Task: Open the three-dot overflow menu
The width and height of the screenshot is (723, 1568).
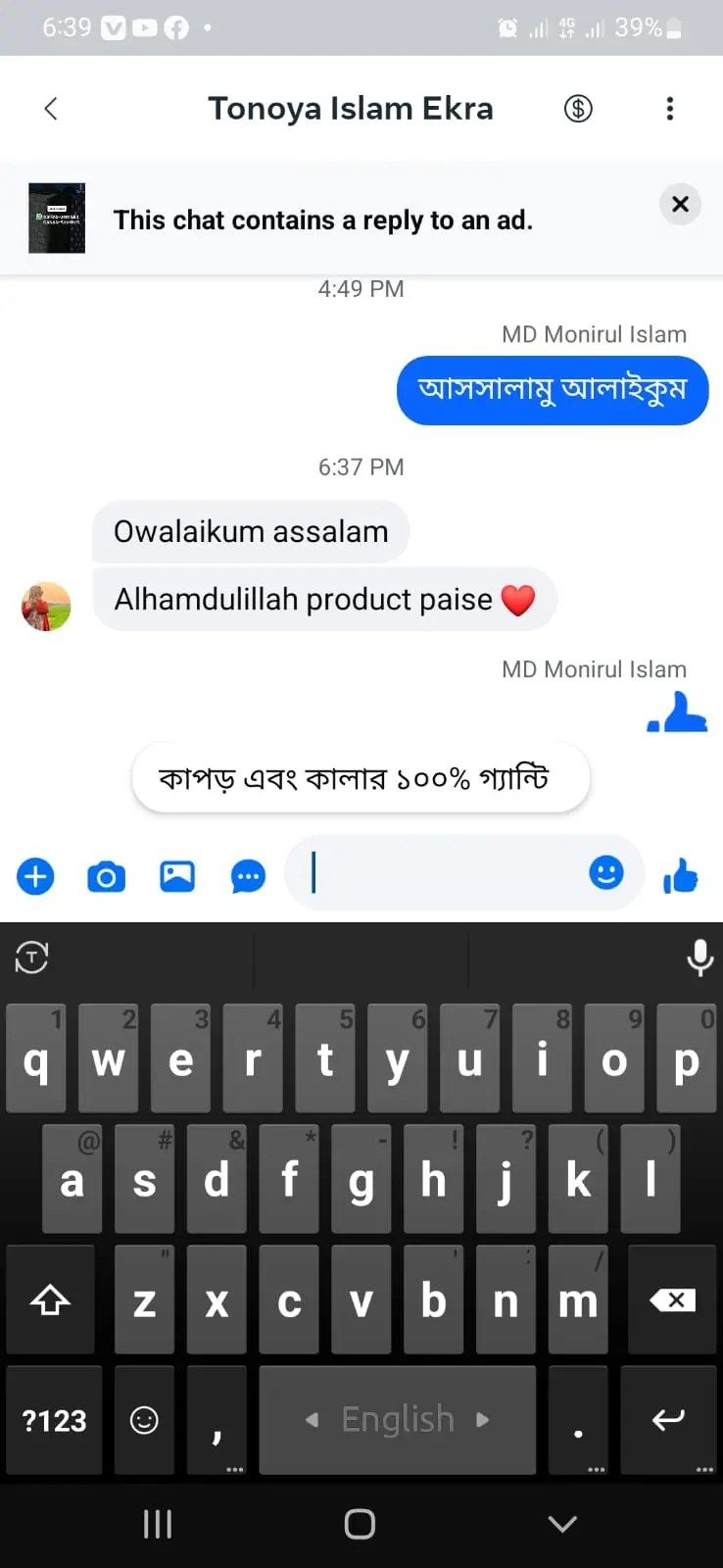Action: coord(670,109)
